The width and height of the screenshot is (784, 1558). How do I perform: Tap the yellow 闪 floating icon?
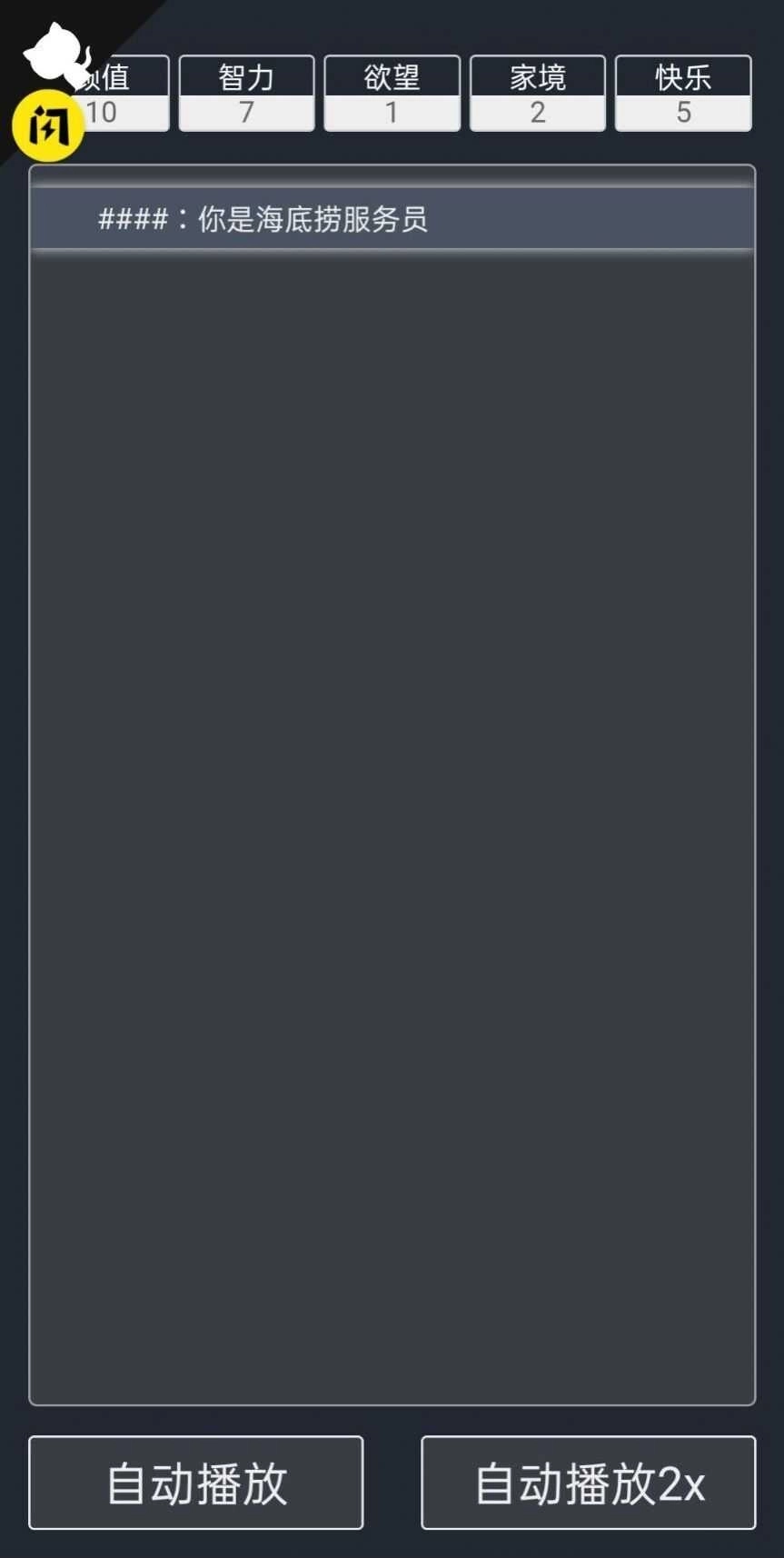(x=47, y=126)
